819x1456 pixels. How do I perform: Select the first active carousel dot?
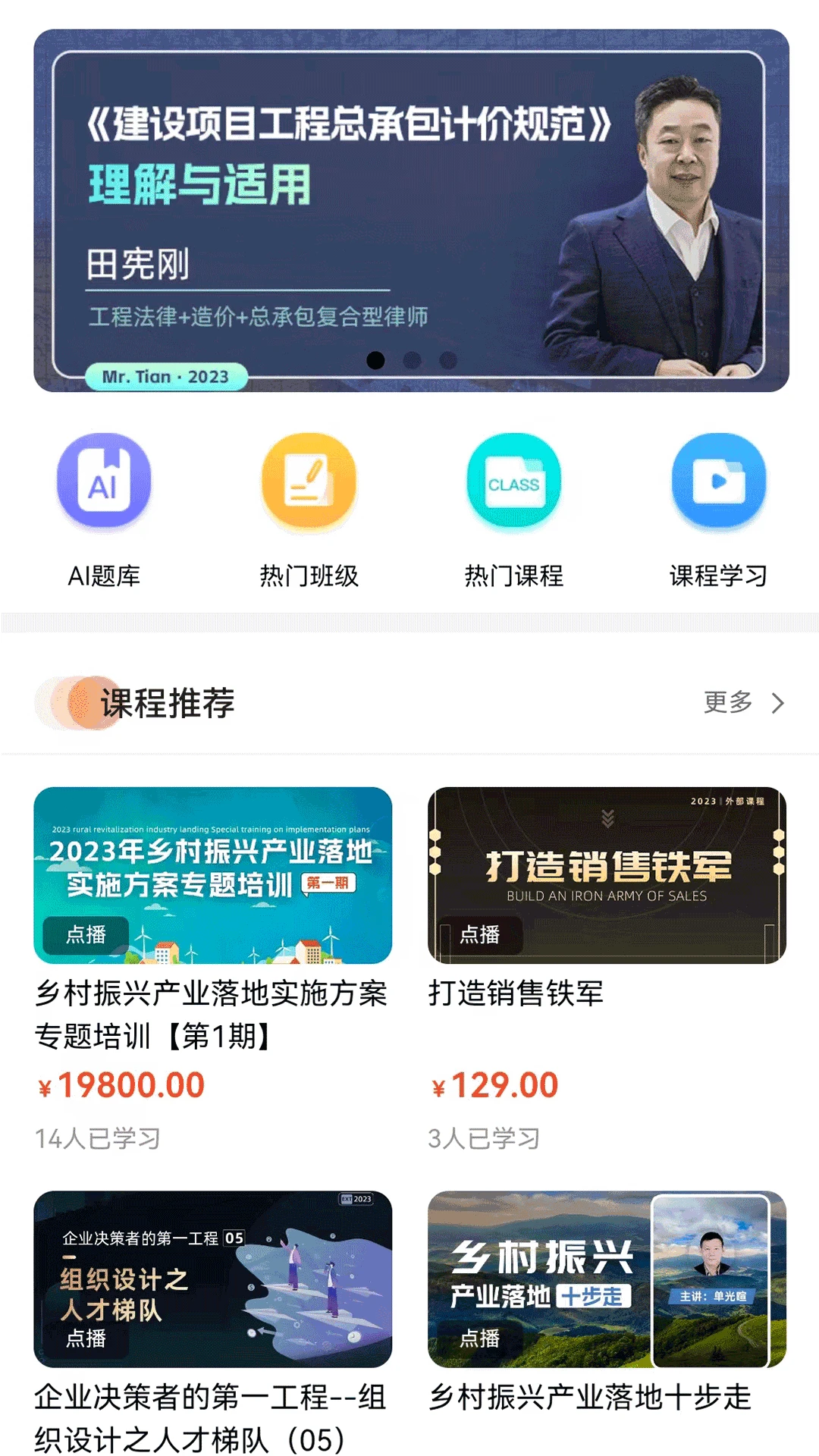coord(374,362)
